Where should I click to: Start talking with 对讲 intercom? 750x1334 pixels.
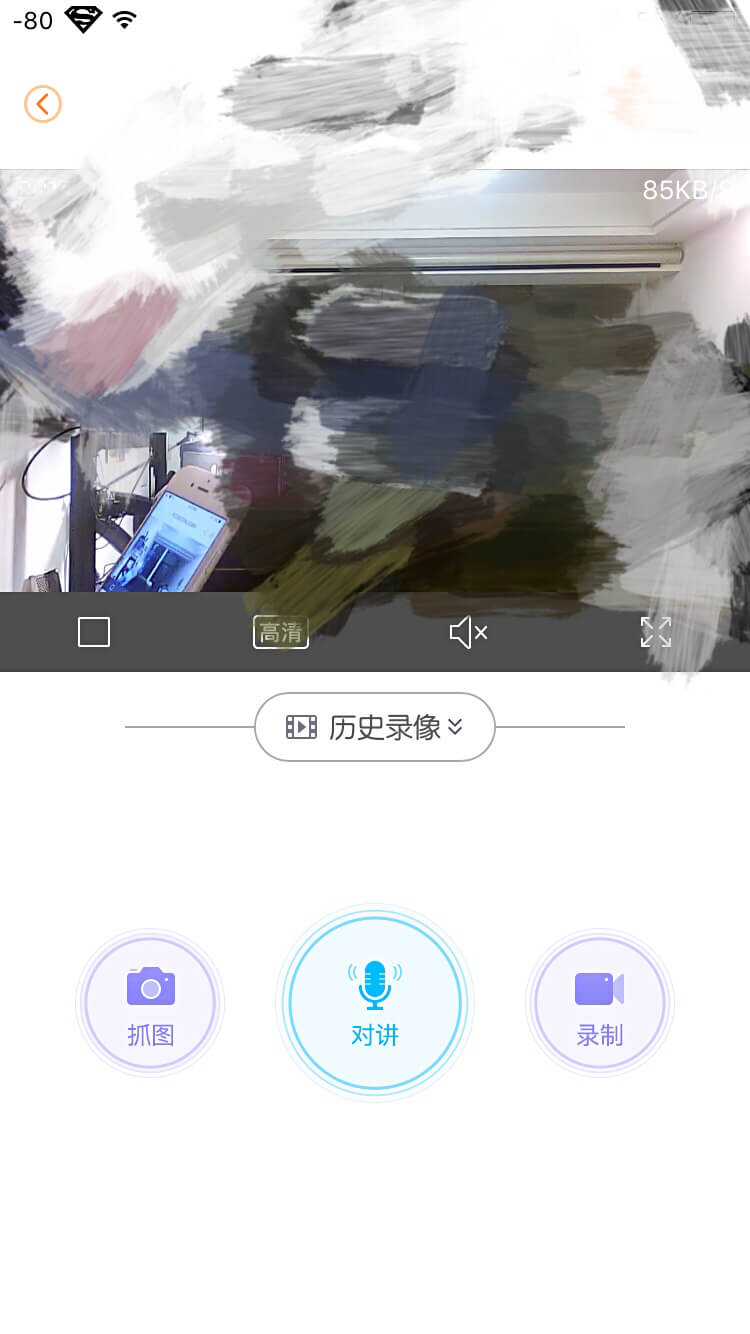(375, 1003)
